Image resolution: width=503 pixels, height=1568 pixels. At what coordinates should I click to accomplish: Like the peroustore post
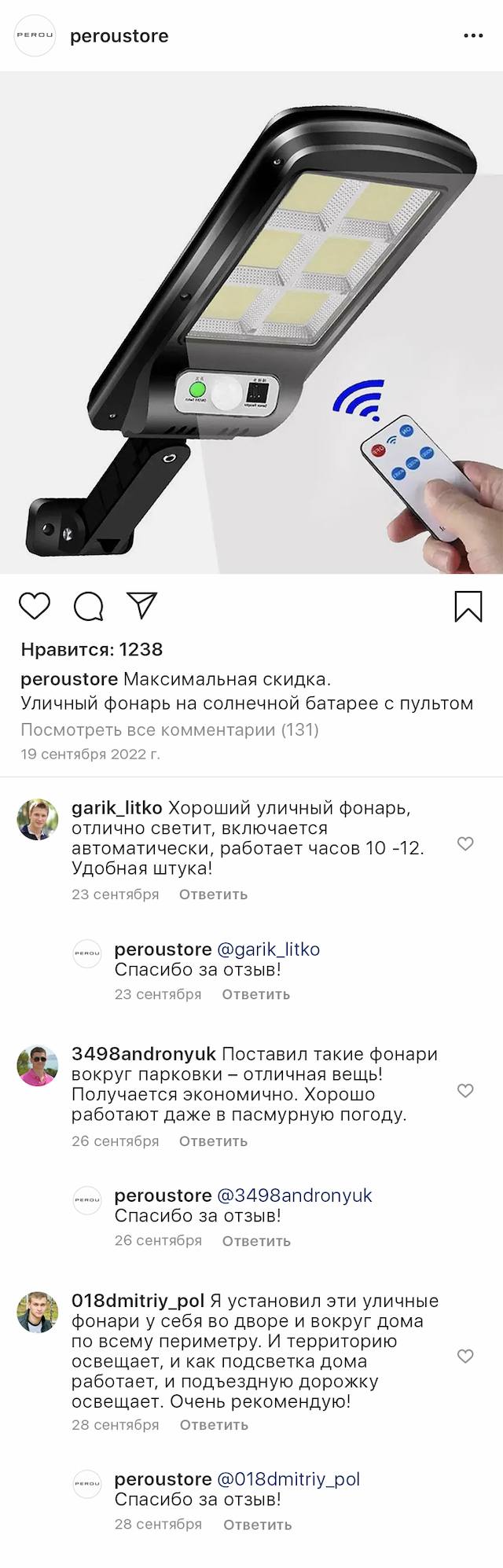[x=35, y=606]
